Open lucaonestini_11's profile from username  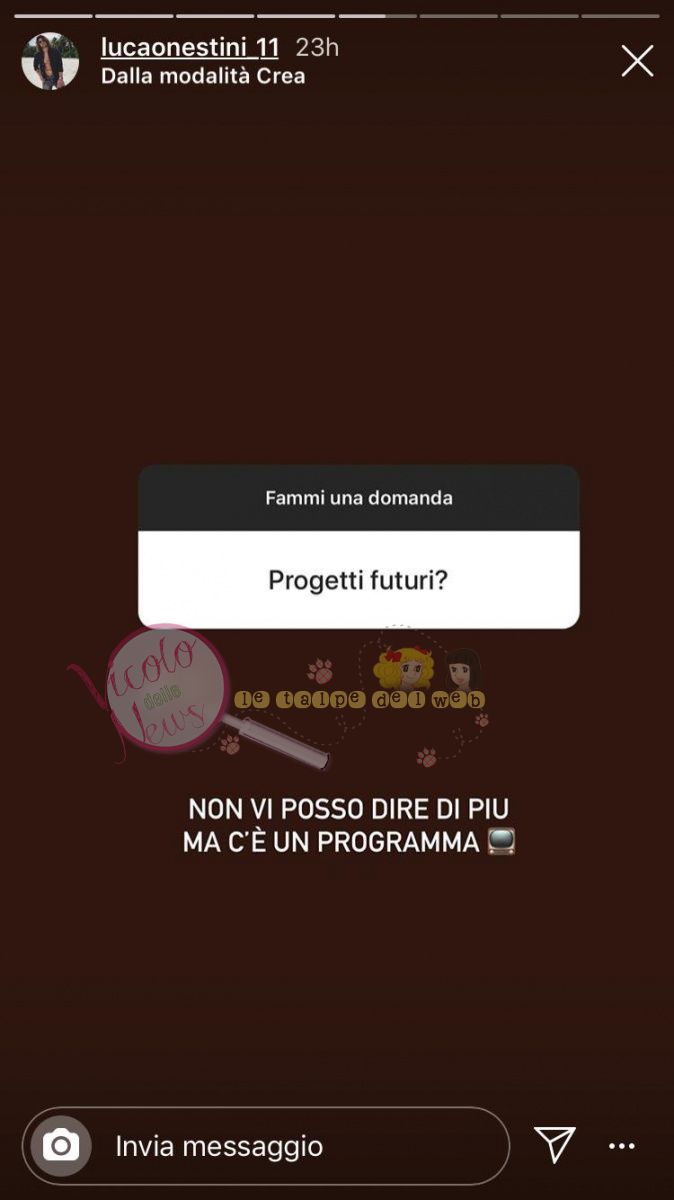(x=190, y=47)
